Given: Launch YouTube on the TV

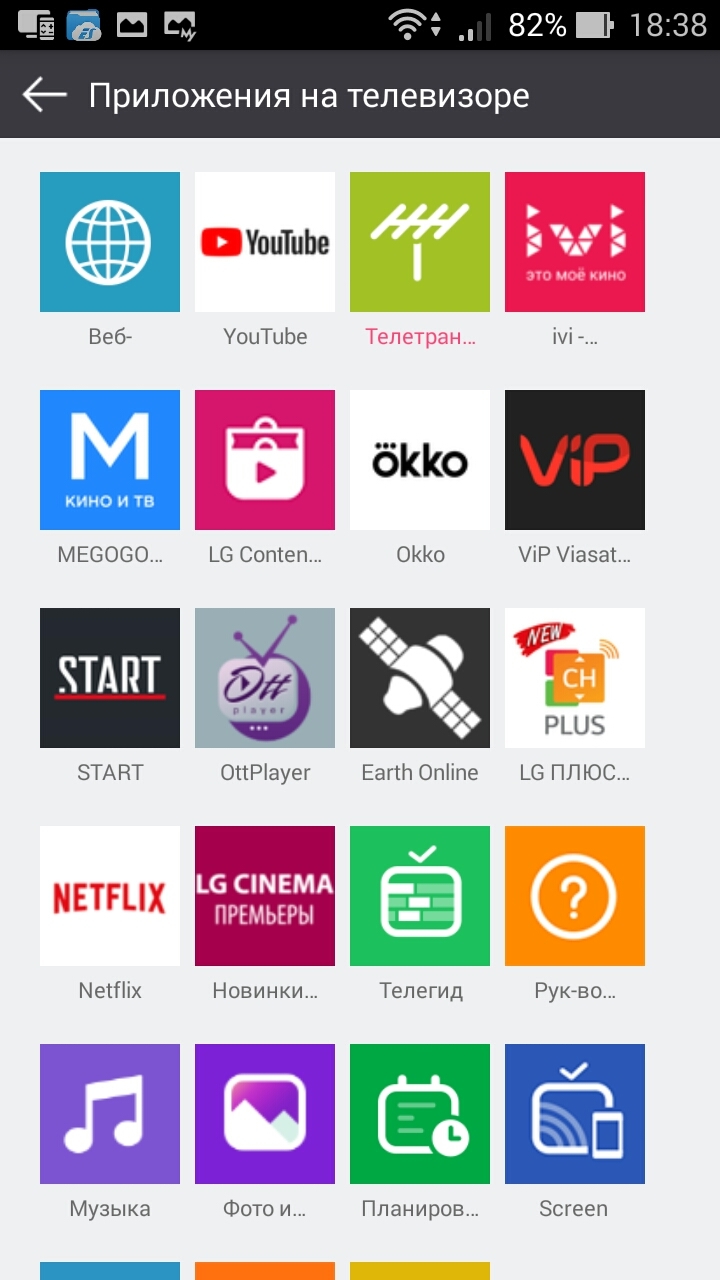Looking at the screenshot, I should [x=265, y=242].
